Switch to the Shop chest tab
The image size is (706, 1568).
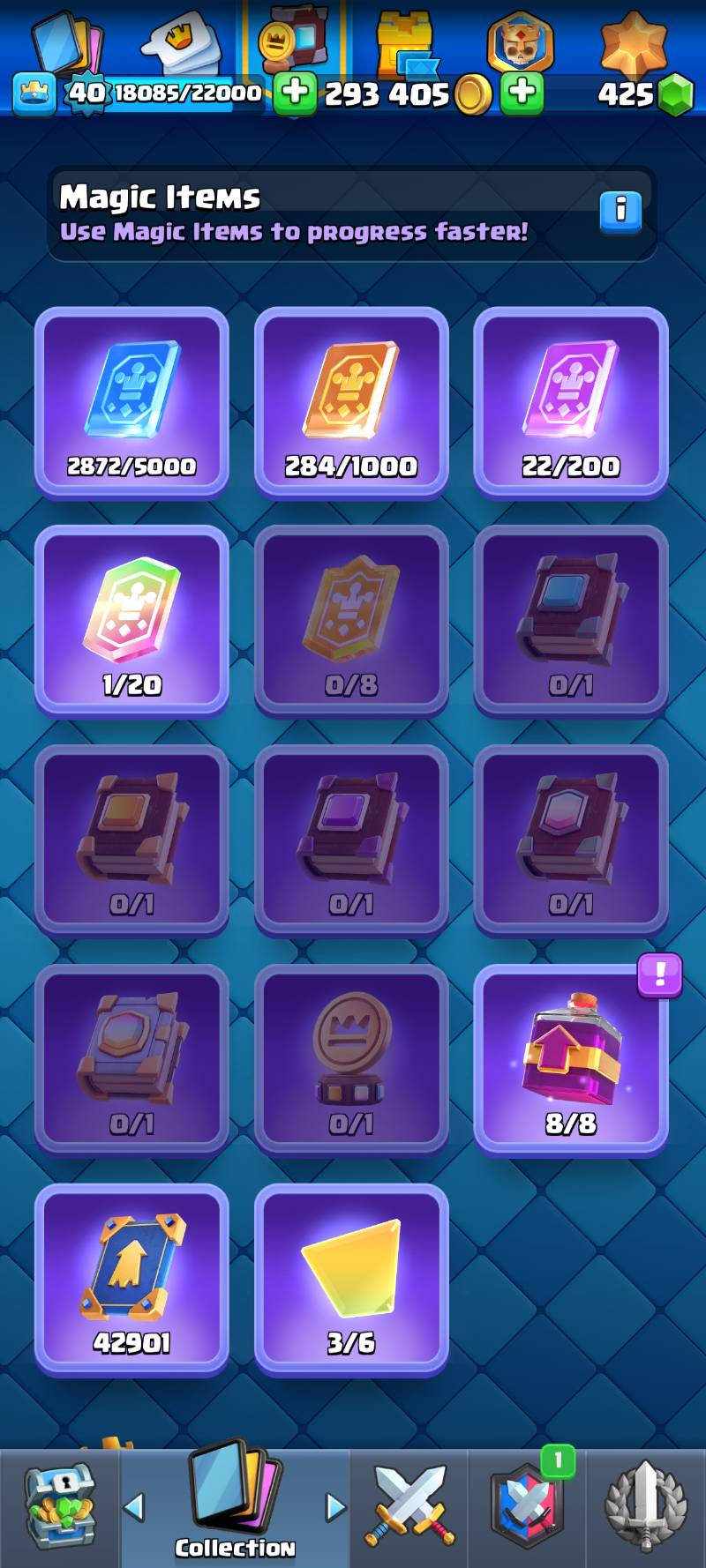(x=59, y=1506)
